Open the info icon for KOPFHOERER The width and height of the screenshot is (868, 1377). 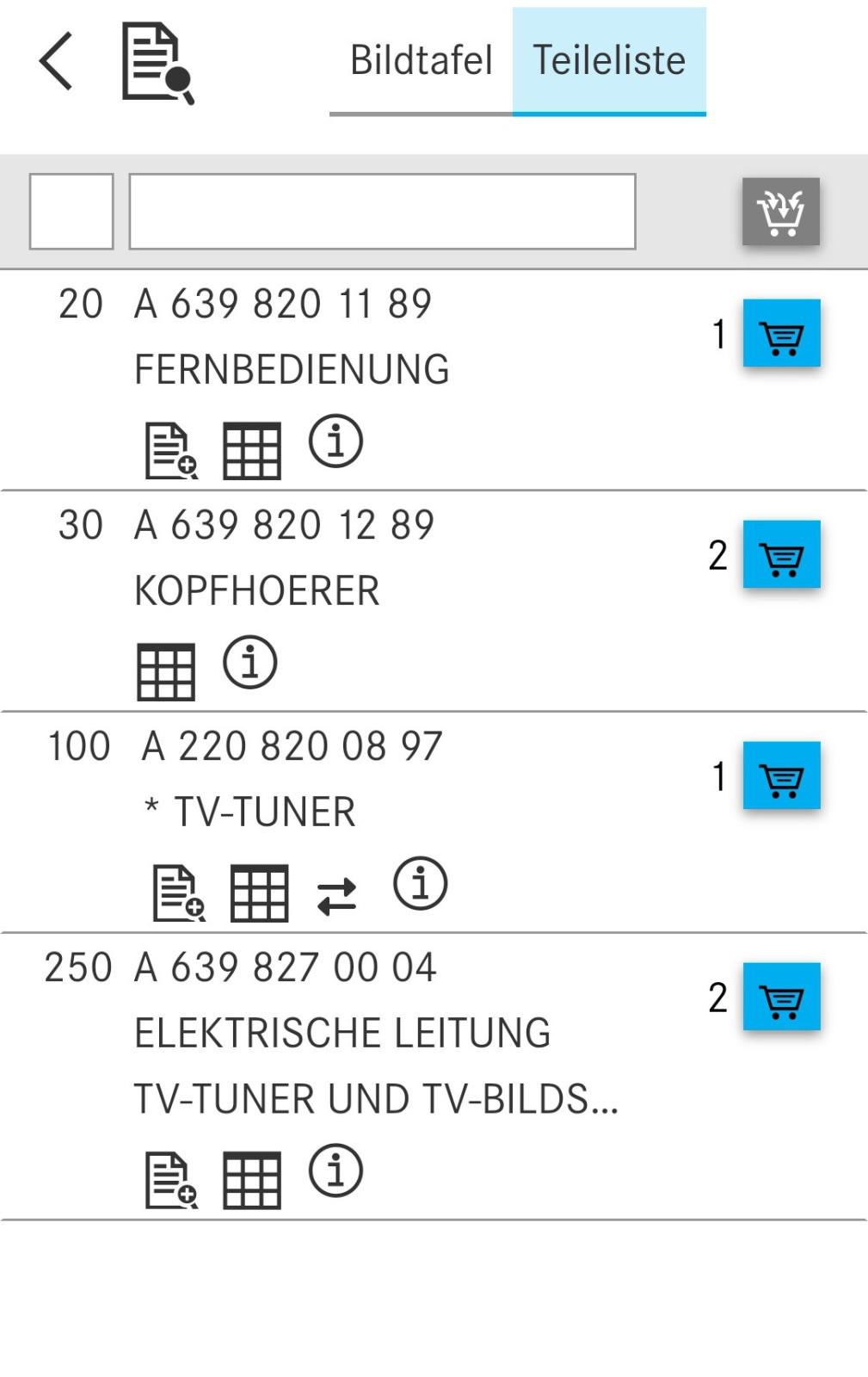250,661
